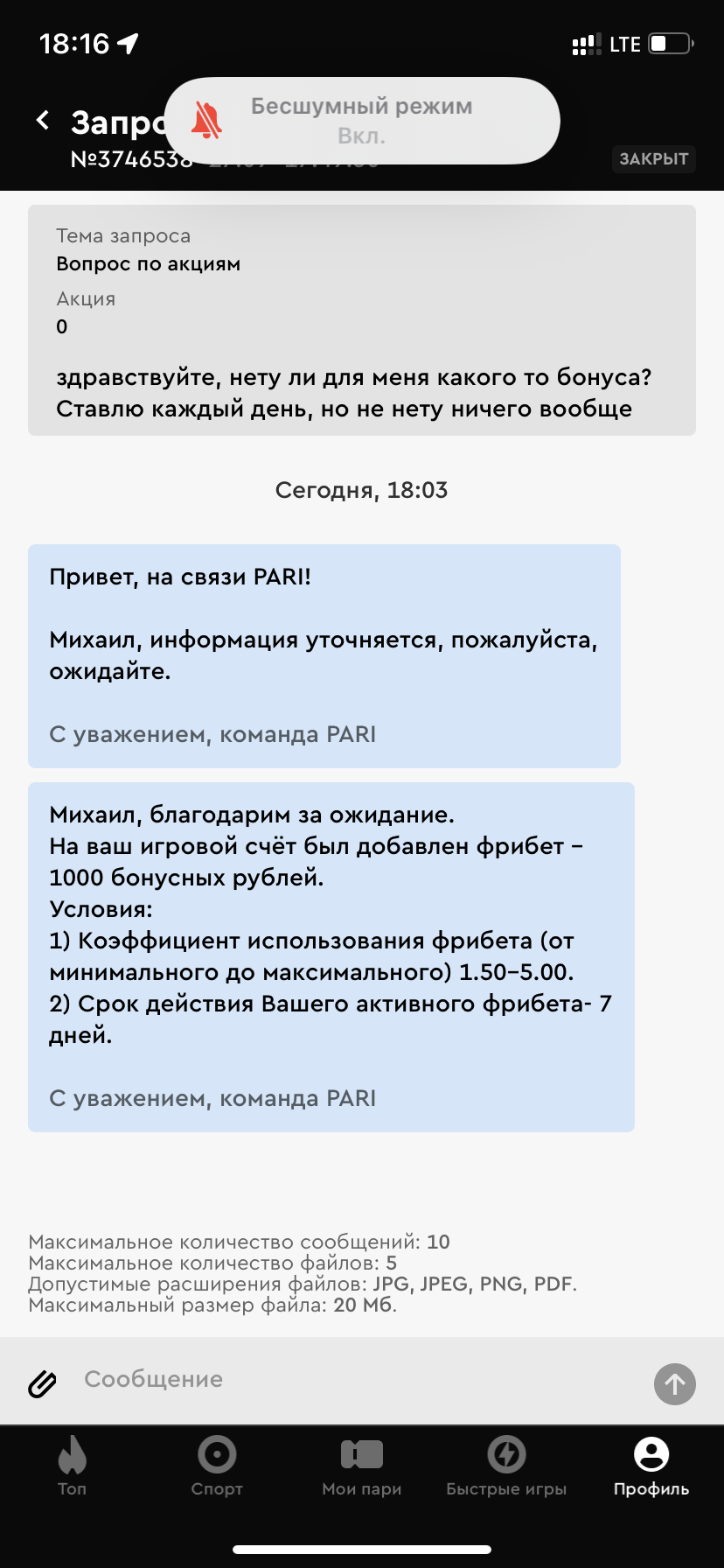Open the Спорт tab
Image resolution: width=724 pixels, height=1568 pixels.
click(217, 1466)
